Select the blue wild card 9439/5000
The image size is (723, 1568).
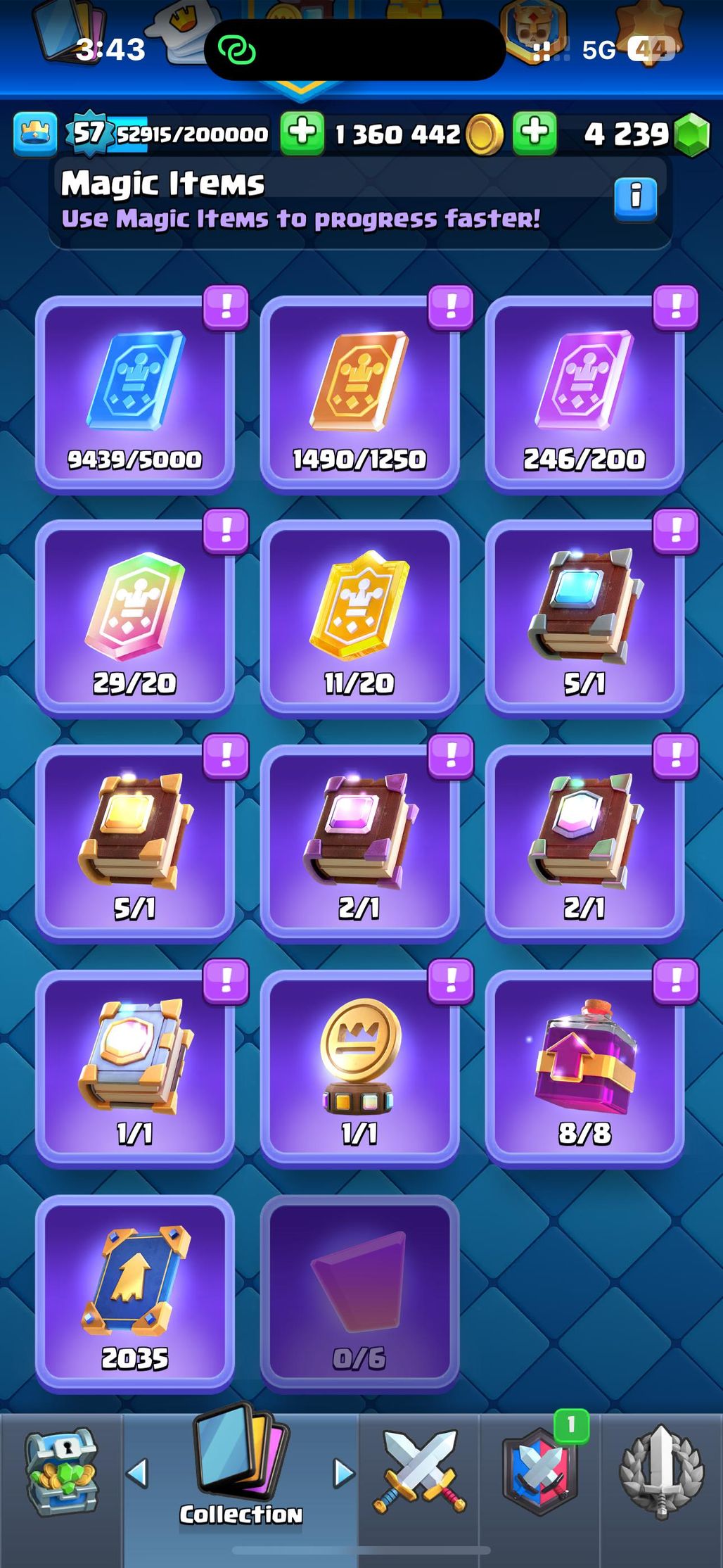134,395
